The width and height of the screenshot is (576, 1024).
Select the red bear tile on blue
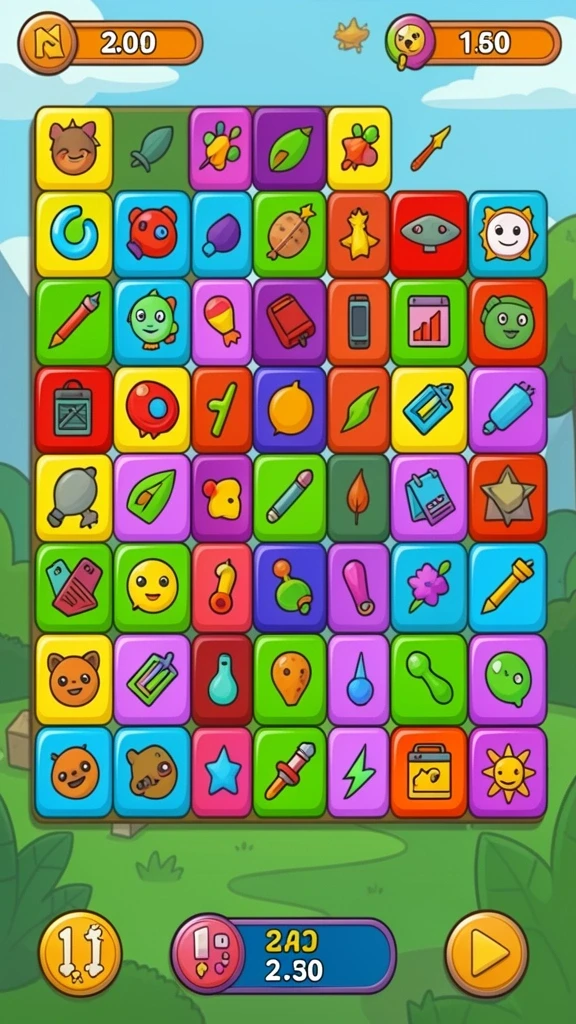[x=152, y=234]
